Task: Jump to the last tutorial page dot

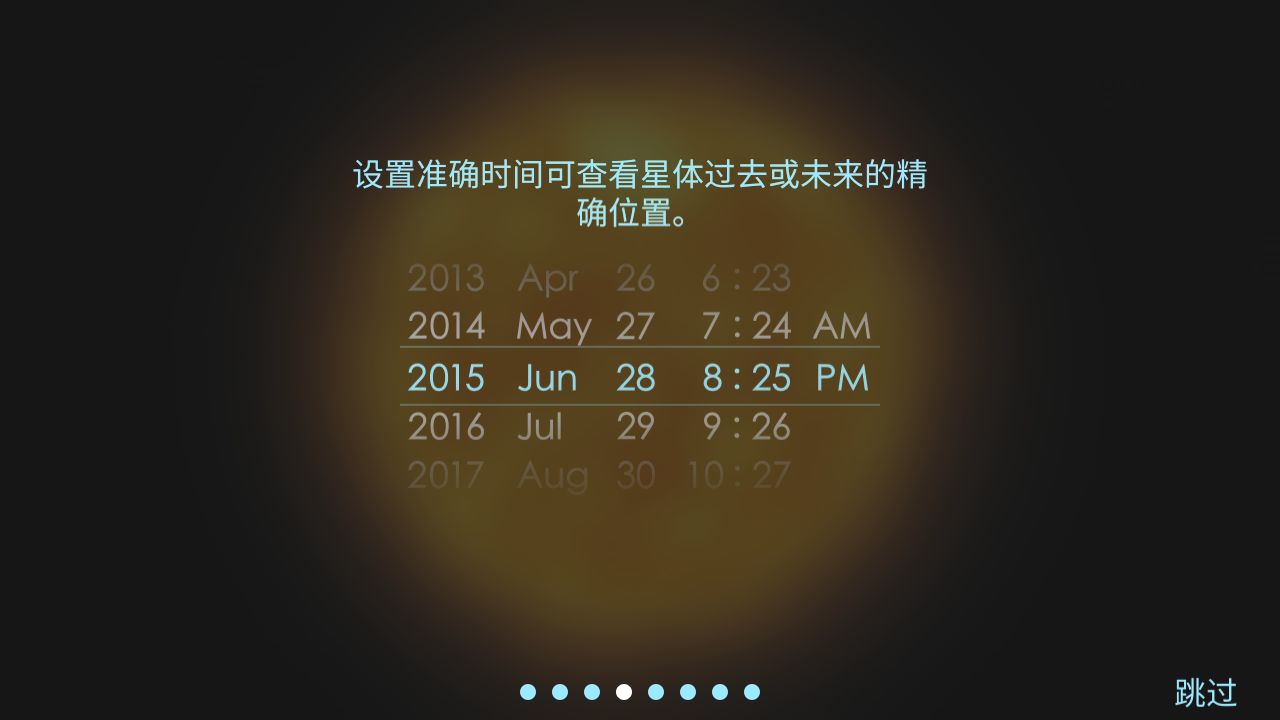Action: click(752, 692)
